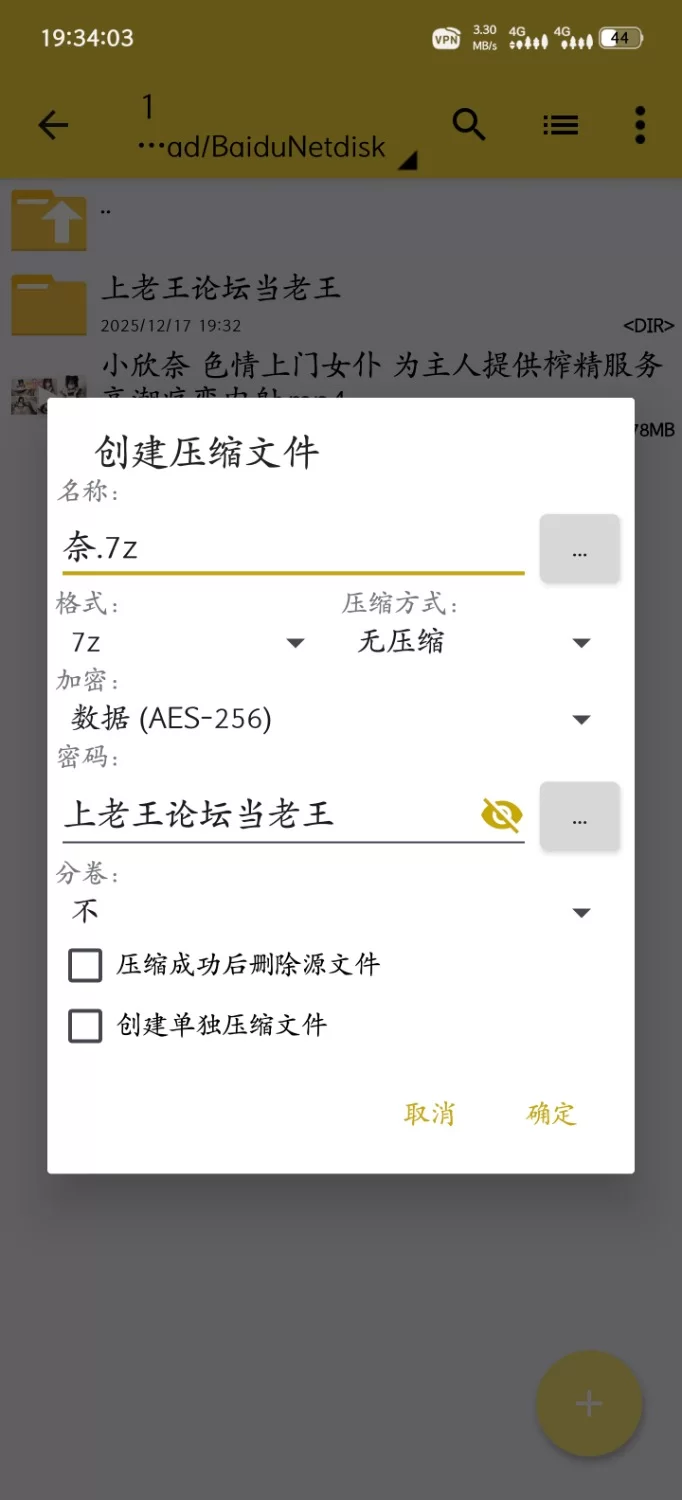Toggle password visibility with the eye icon
The image size is (682, 1500).
coord(501,815)
